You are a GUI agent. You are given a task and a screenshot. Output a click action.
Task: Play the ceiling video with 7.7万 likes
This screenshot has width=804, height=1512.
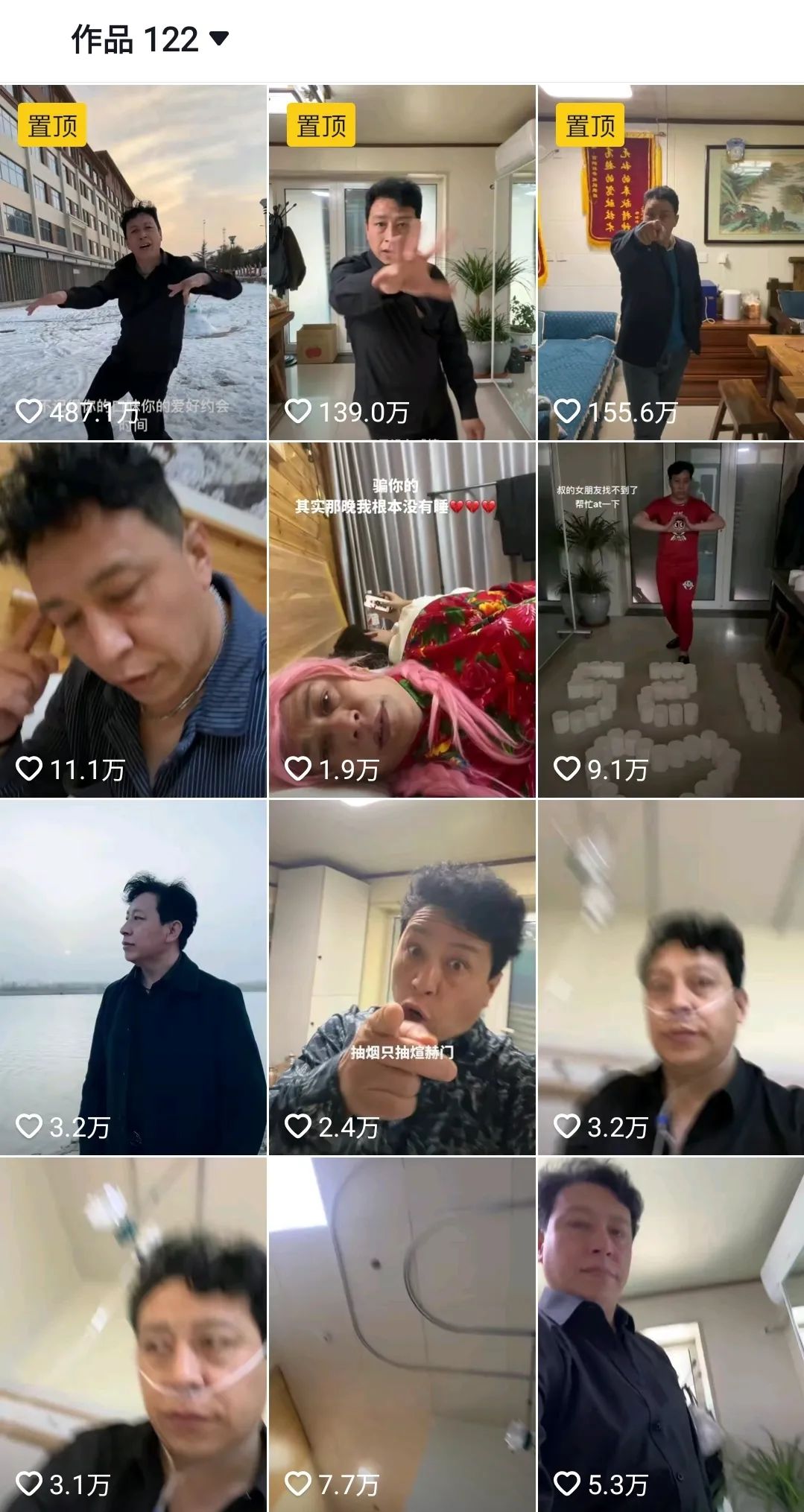pos(402,1333)
